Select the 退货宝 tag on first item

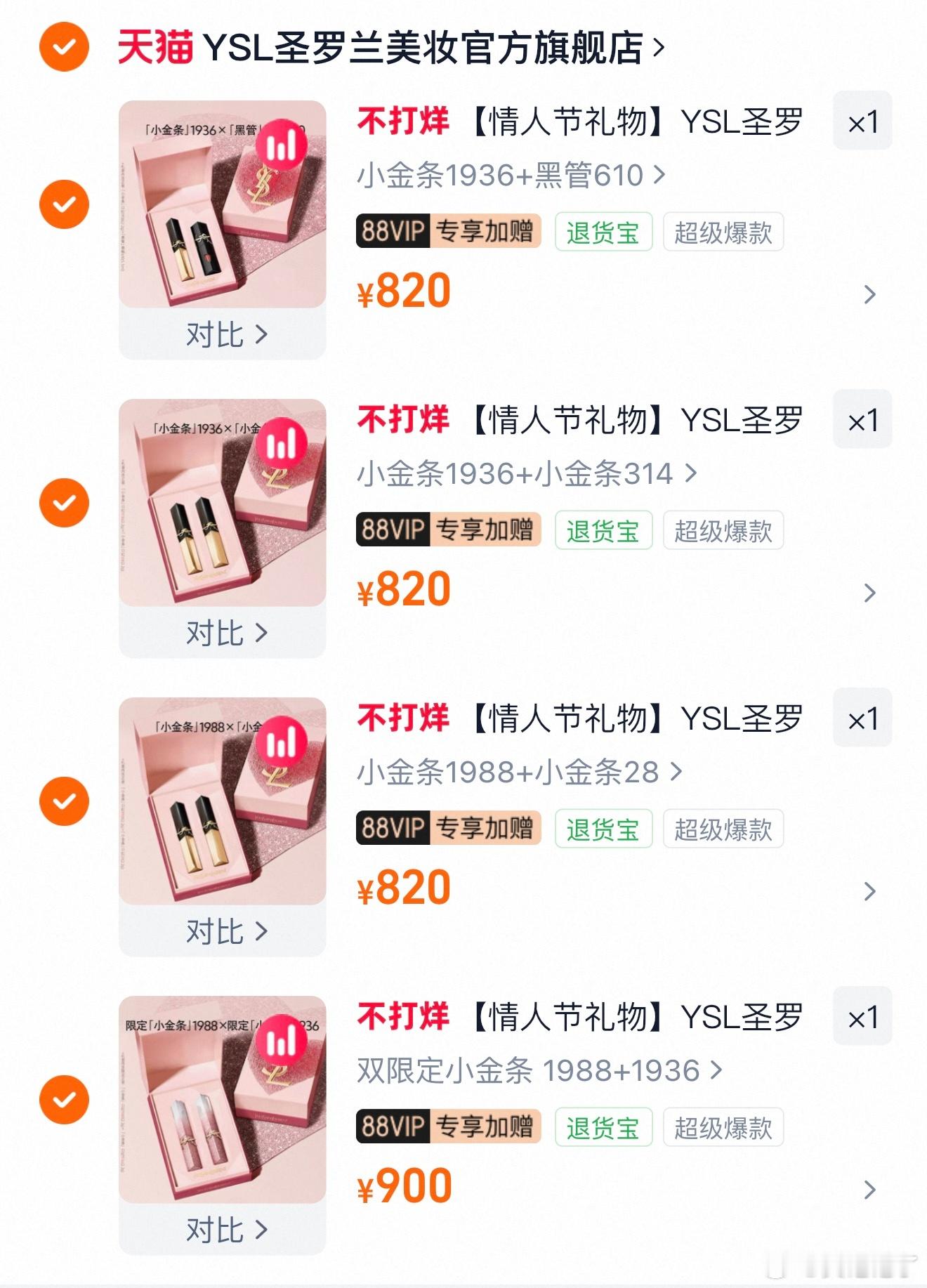coord(603,232)
